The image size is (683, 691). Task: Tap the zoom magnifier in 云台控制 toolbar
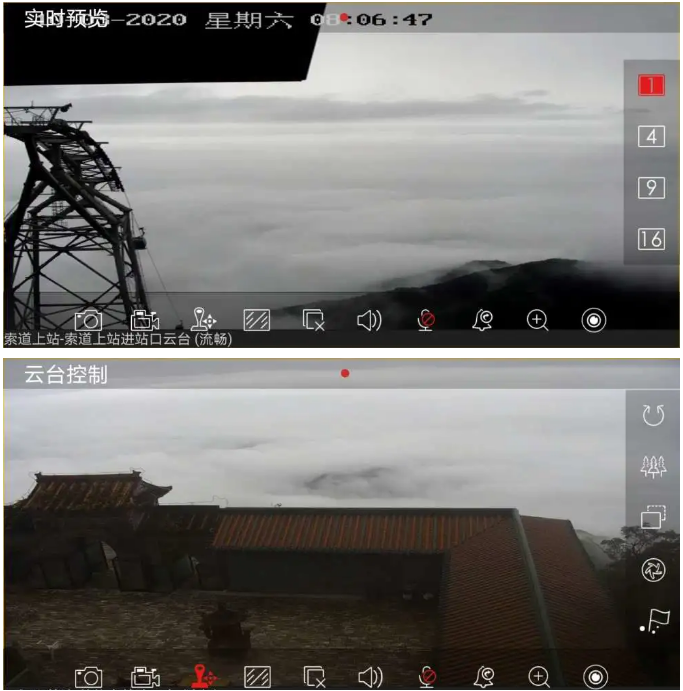pos(539,677)
